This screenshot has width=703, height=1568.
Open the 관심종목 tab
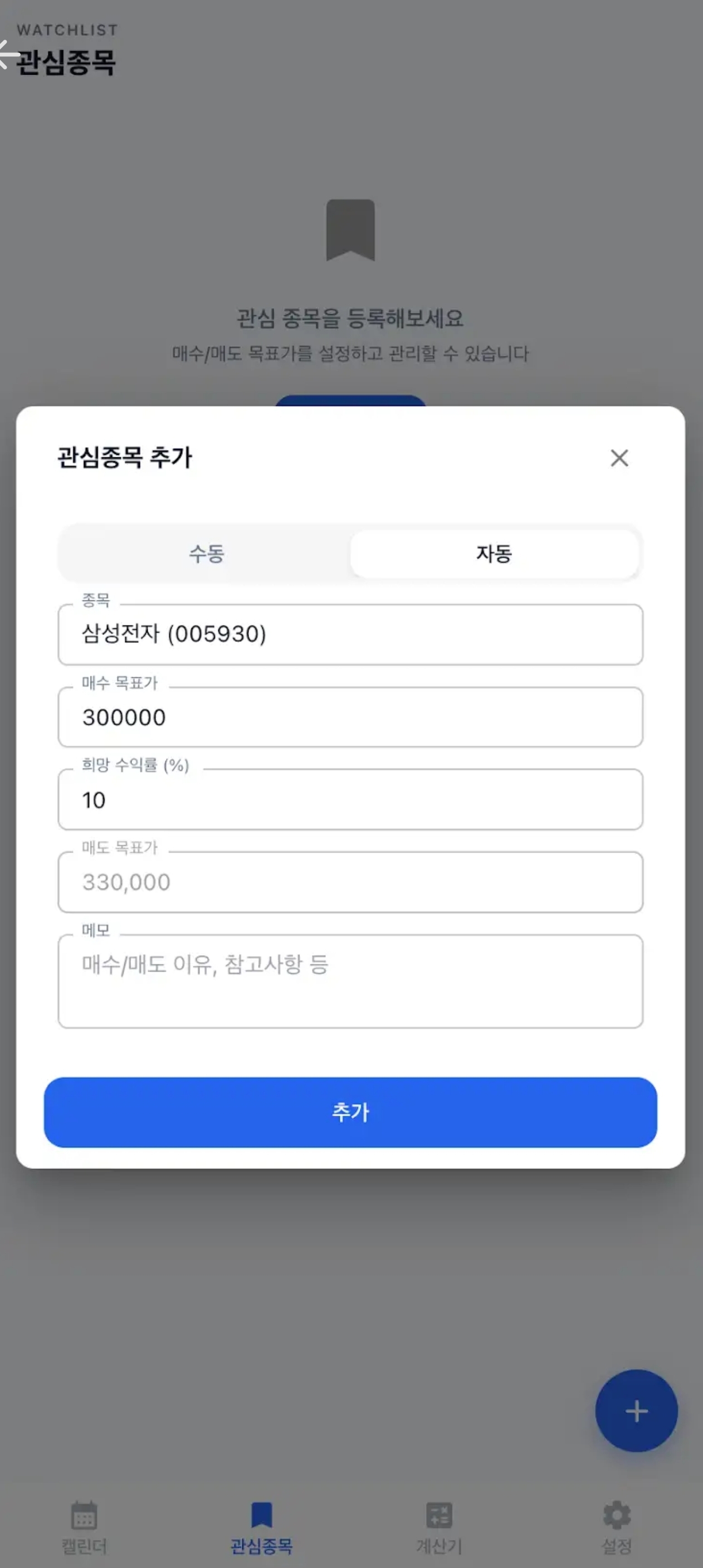pos(262,1527)
